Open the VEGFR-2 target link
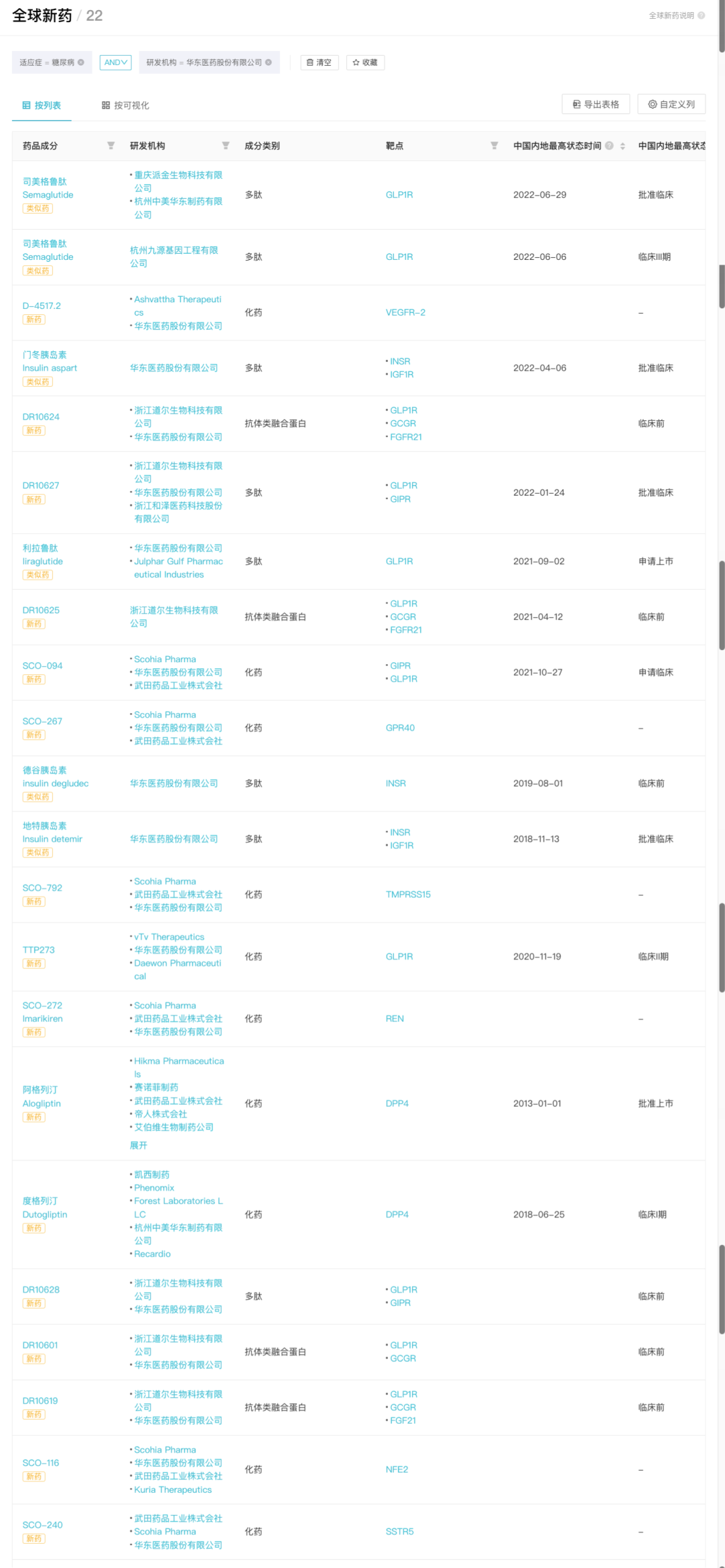Viewport: 725px width, 1568px height. (405, 312)
